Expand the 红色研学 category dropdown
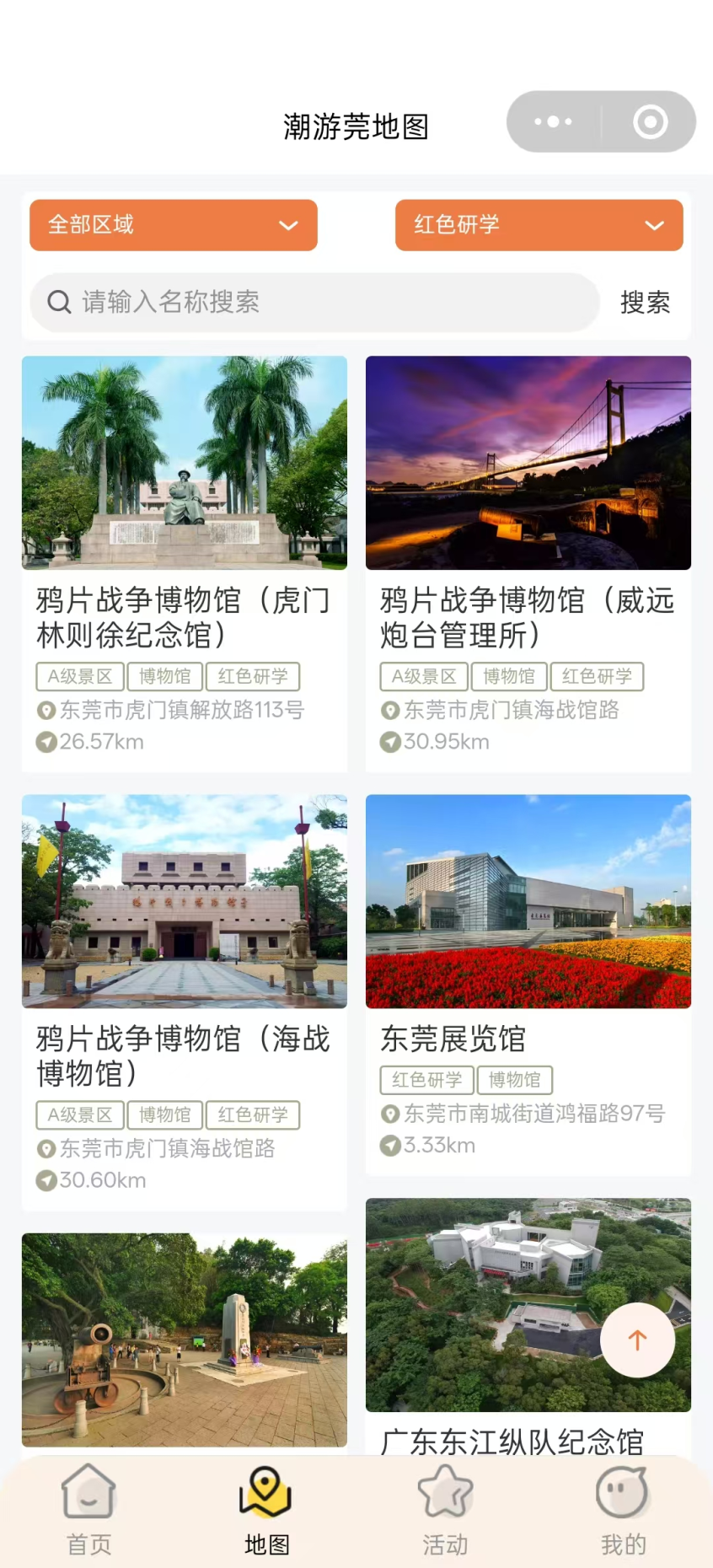The width and height of the screenshot is (713, 1568). [x=539, y=225]
